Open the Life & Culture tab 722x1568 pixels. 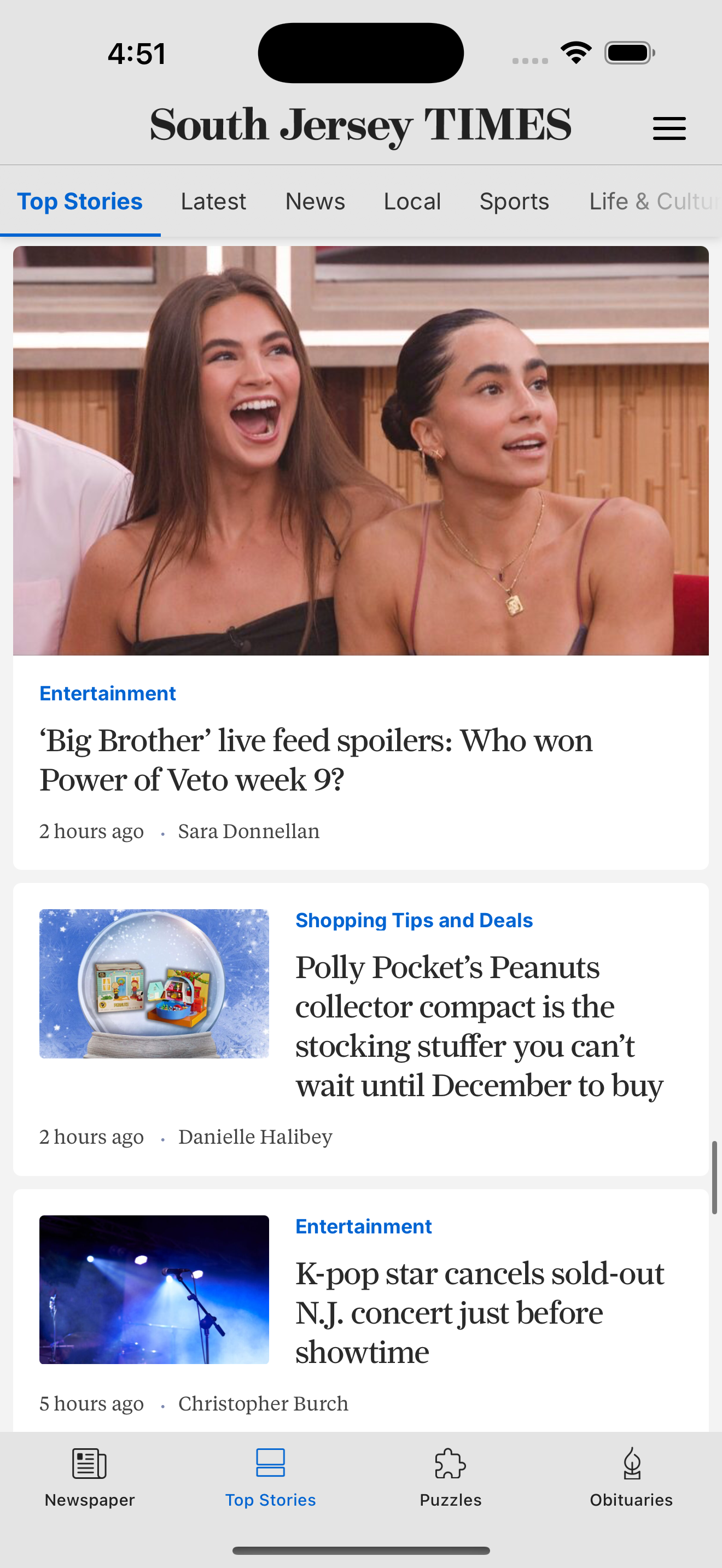pos(648,201)
